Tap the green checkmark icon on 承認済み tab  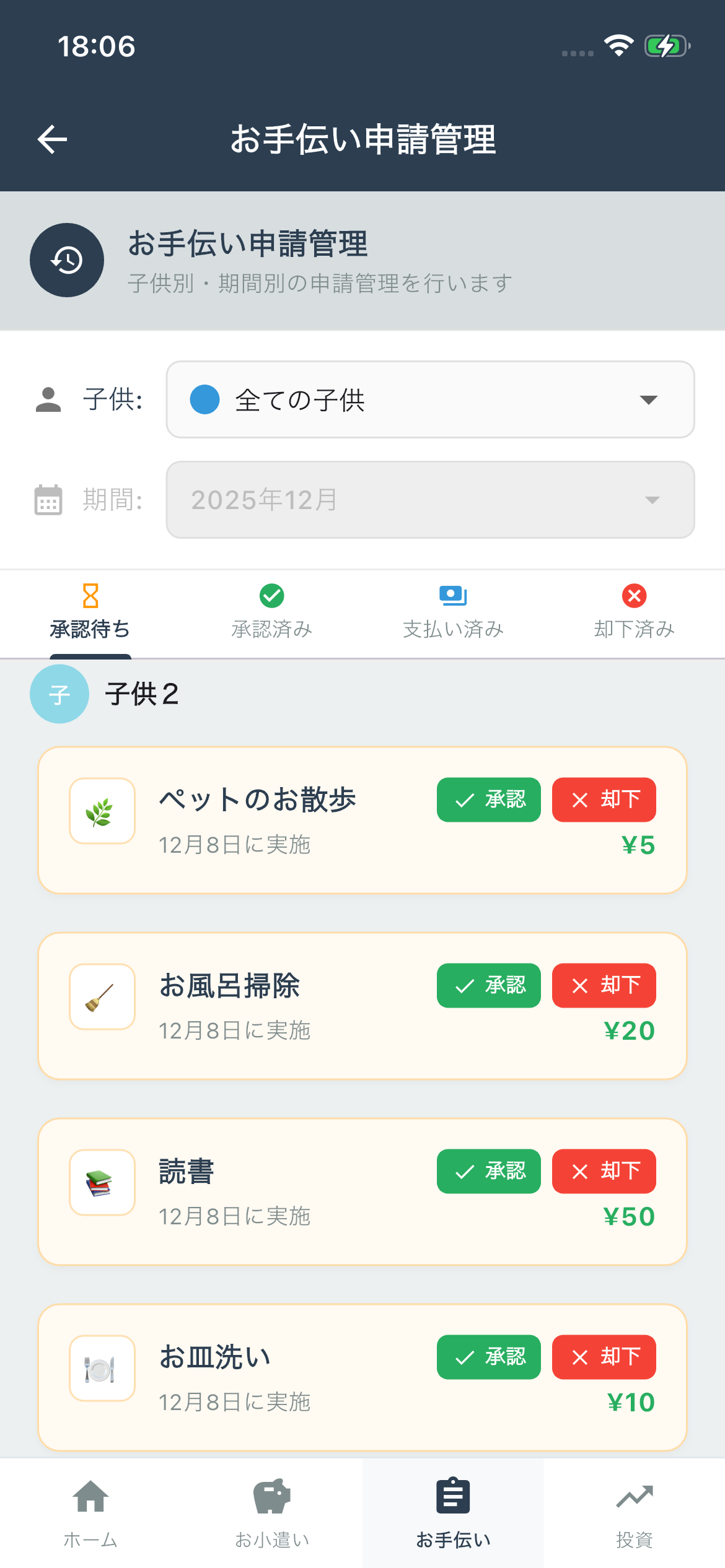click(271, 596)
